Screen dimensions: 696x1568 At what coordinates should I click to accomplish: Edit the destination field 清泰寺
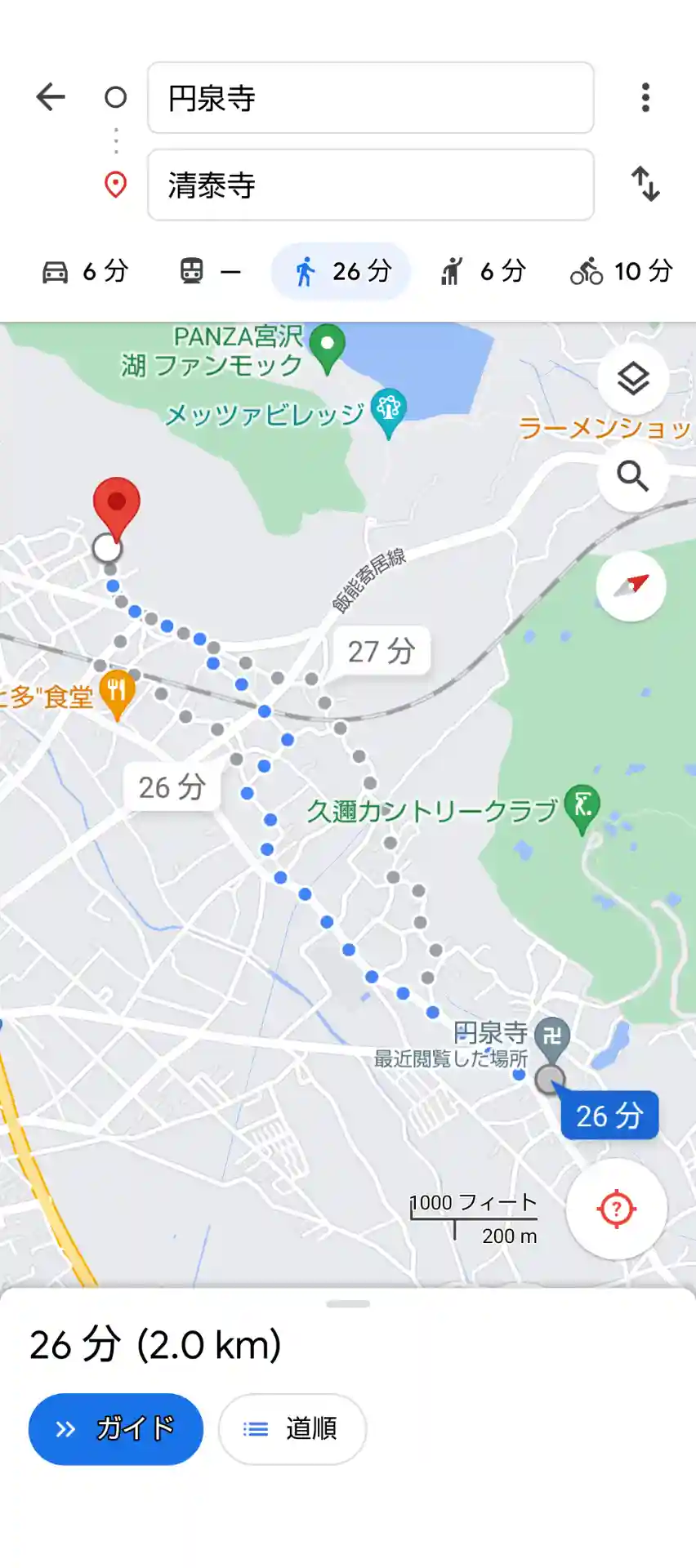[x=370, y=185]
